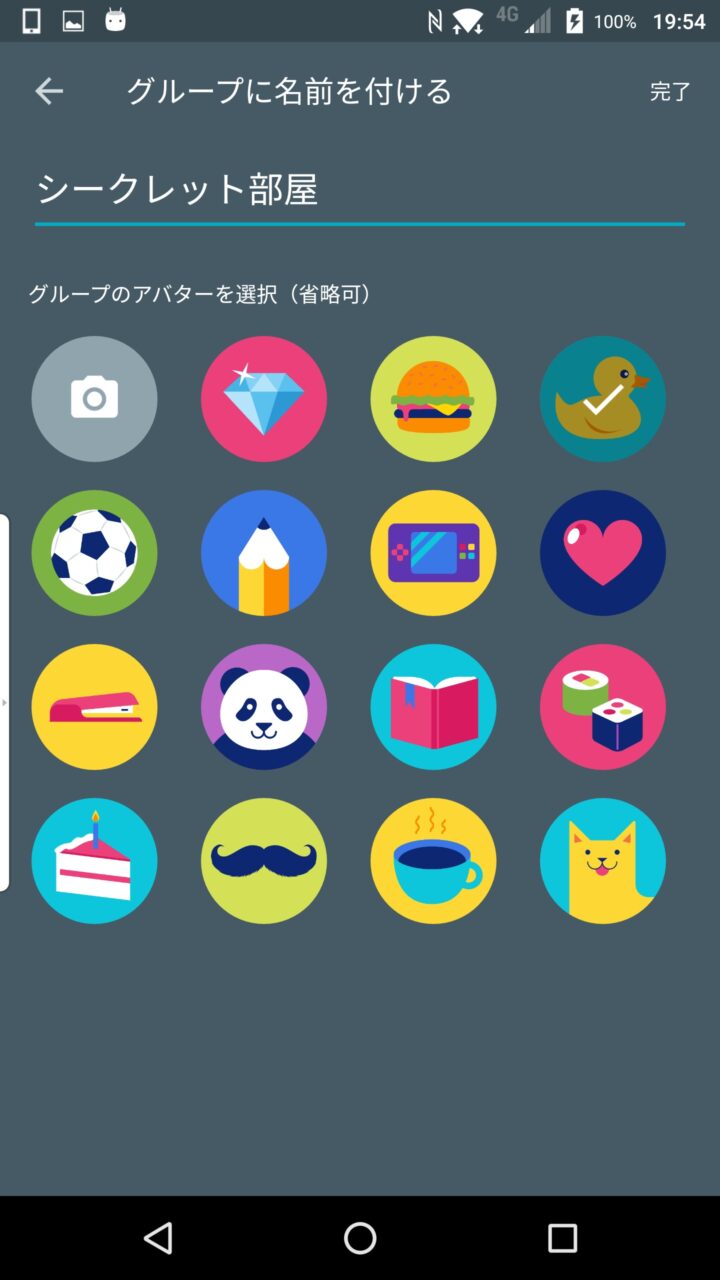Pick the coffee cup avatar

click(433, 861)
